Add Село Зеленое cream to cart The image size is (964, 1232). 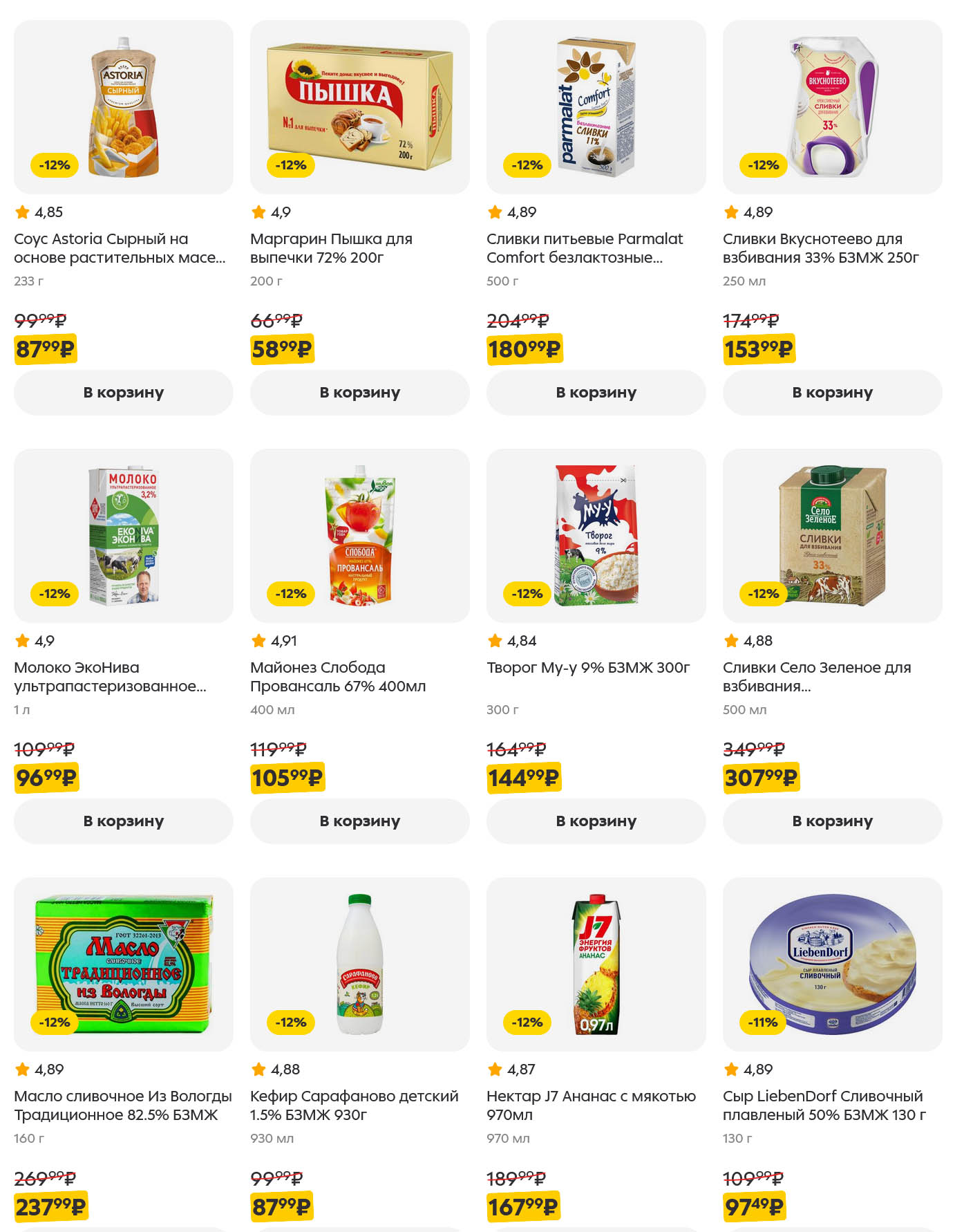832,821
